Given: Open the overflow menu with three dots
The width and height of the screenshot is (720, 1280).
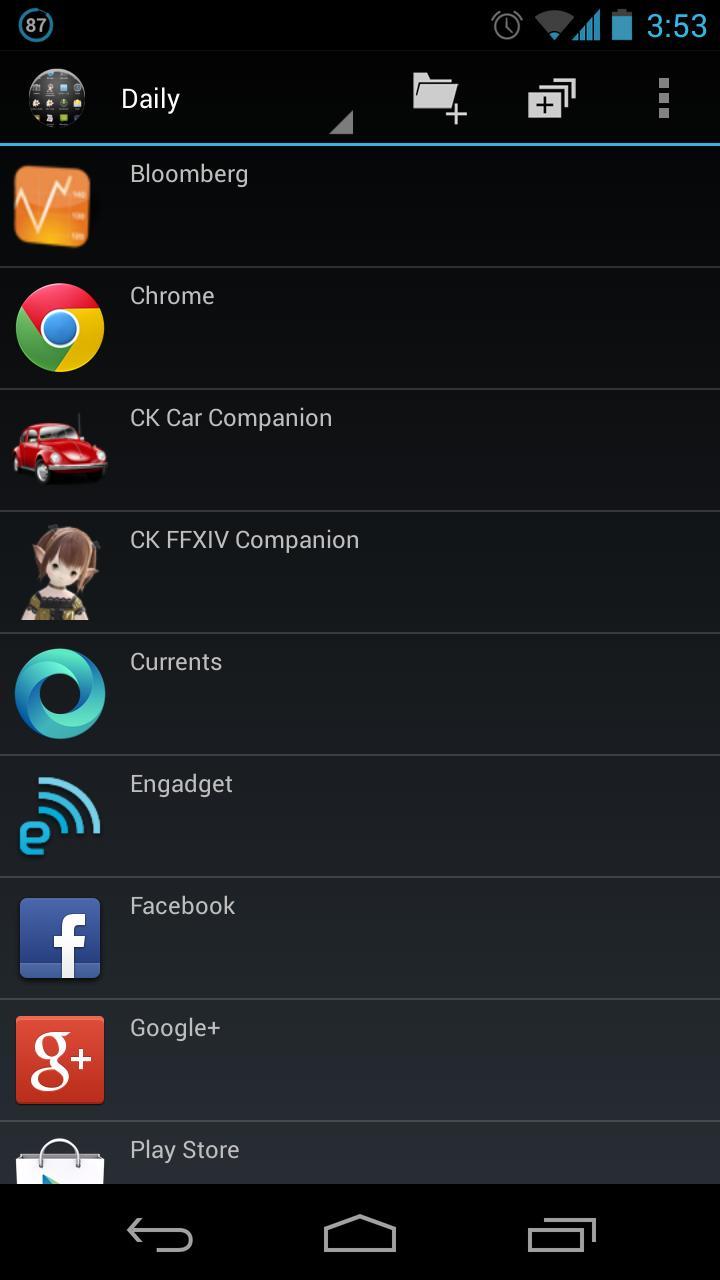Looking at the screenshot, I should (663, 97).
